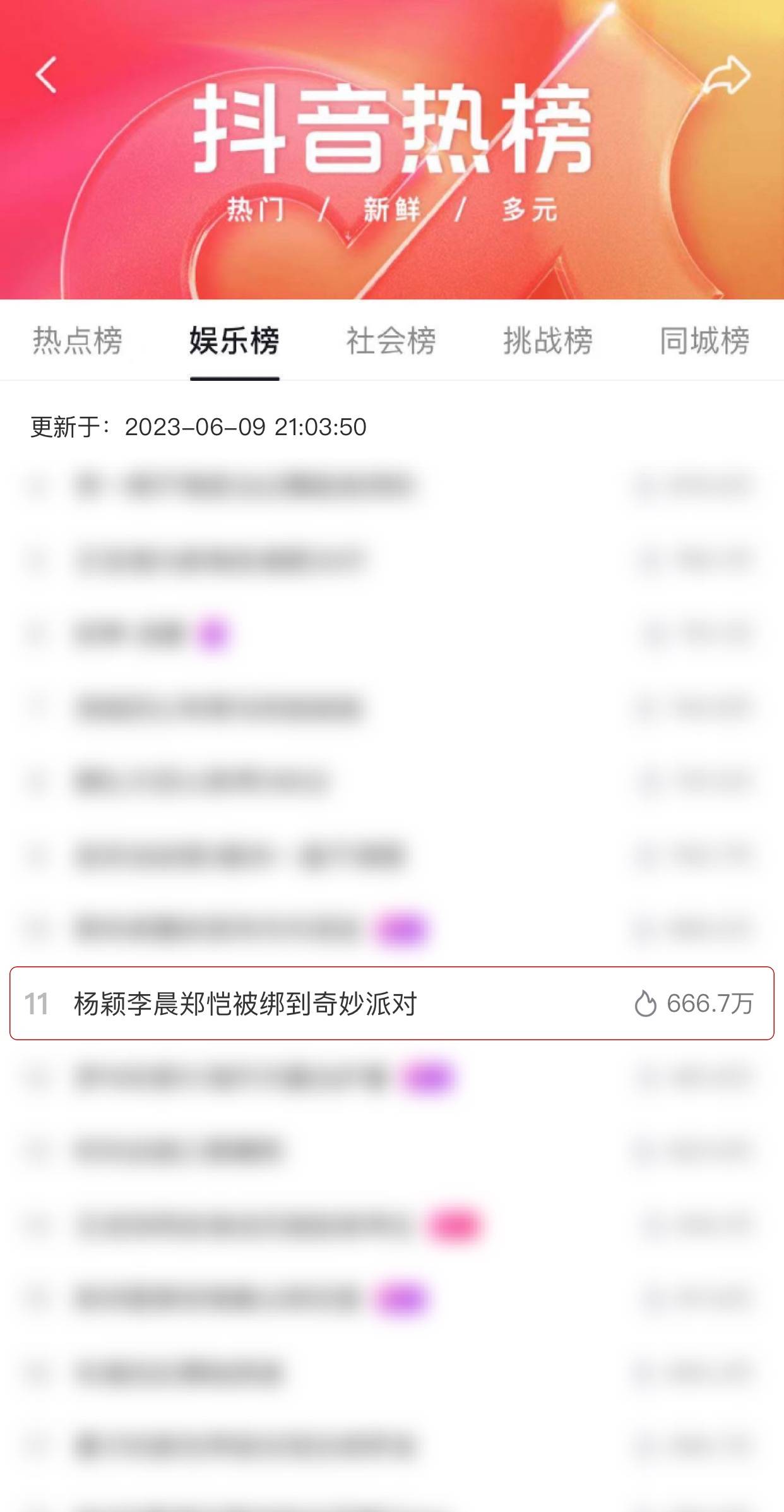Open the 挑战榜 tab

(x=548, y=341)
